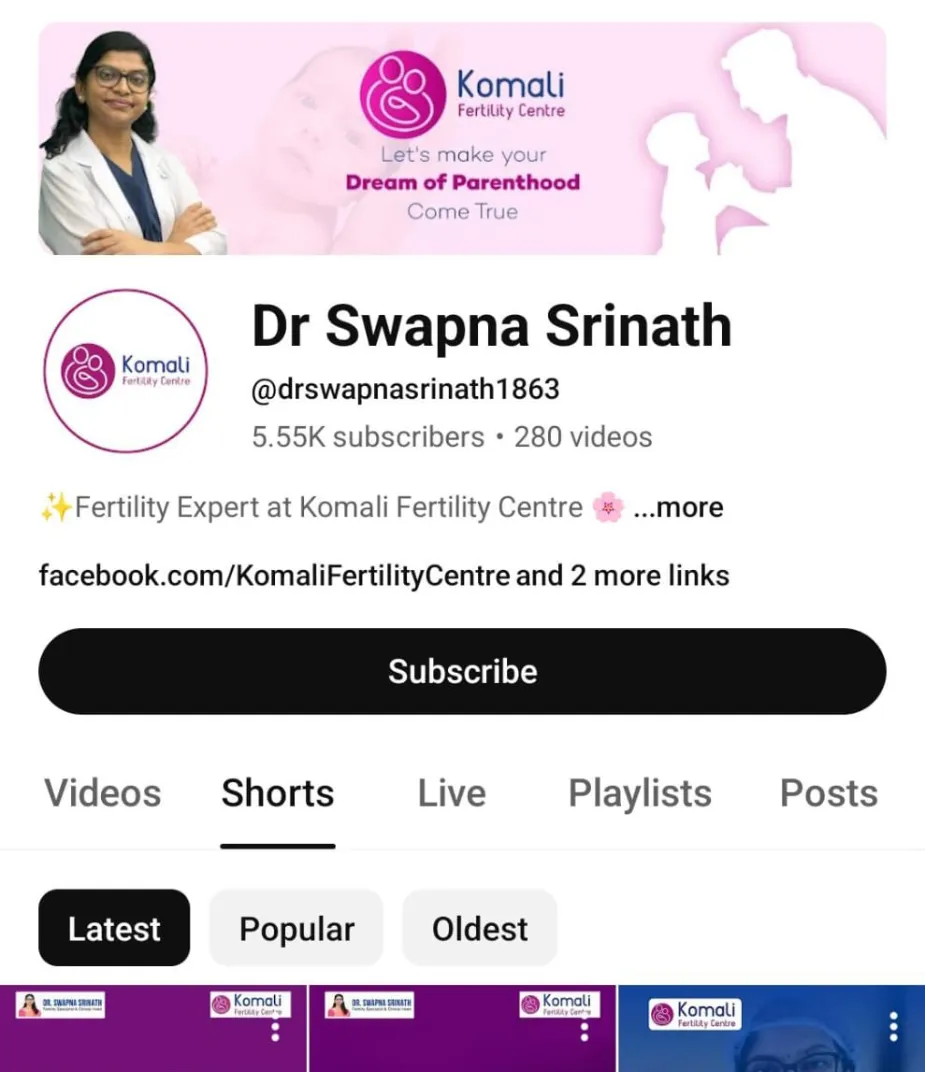The image size is (925, 1072).
Task: Open the channel avatar logo
Action: 125,372
